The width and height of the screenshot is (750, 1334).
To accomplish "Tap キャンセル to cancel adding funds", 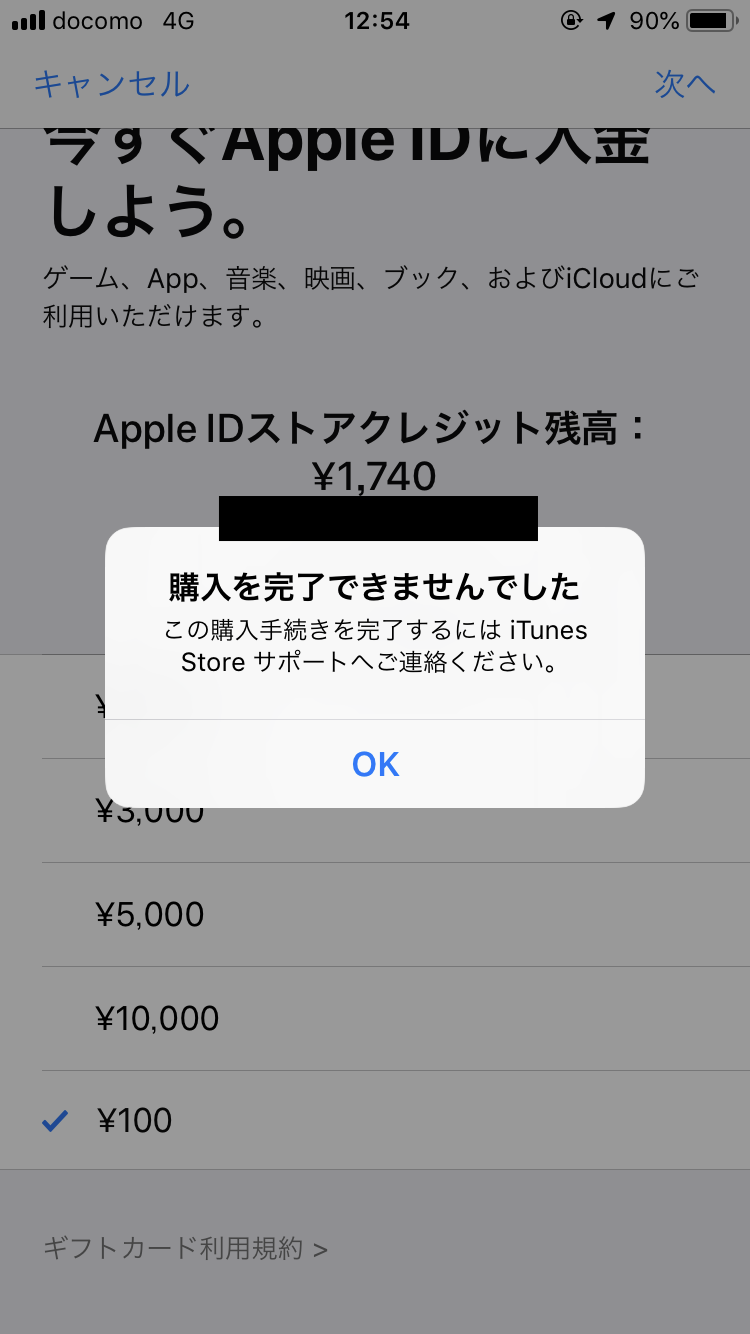I will point(112,84).
